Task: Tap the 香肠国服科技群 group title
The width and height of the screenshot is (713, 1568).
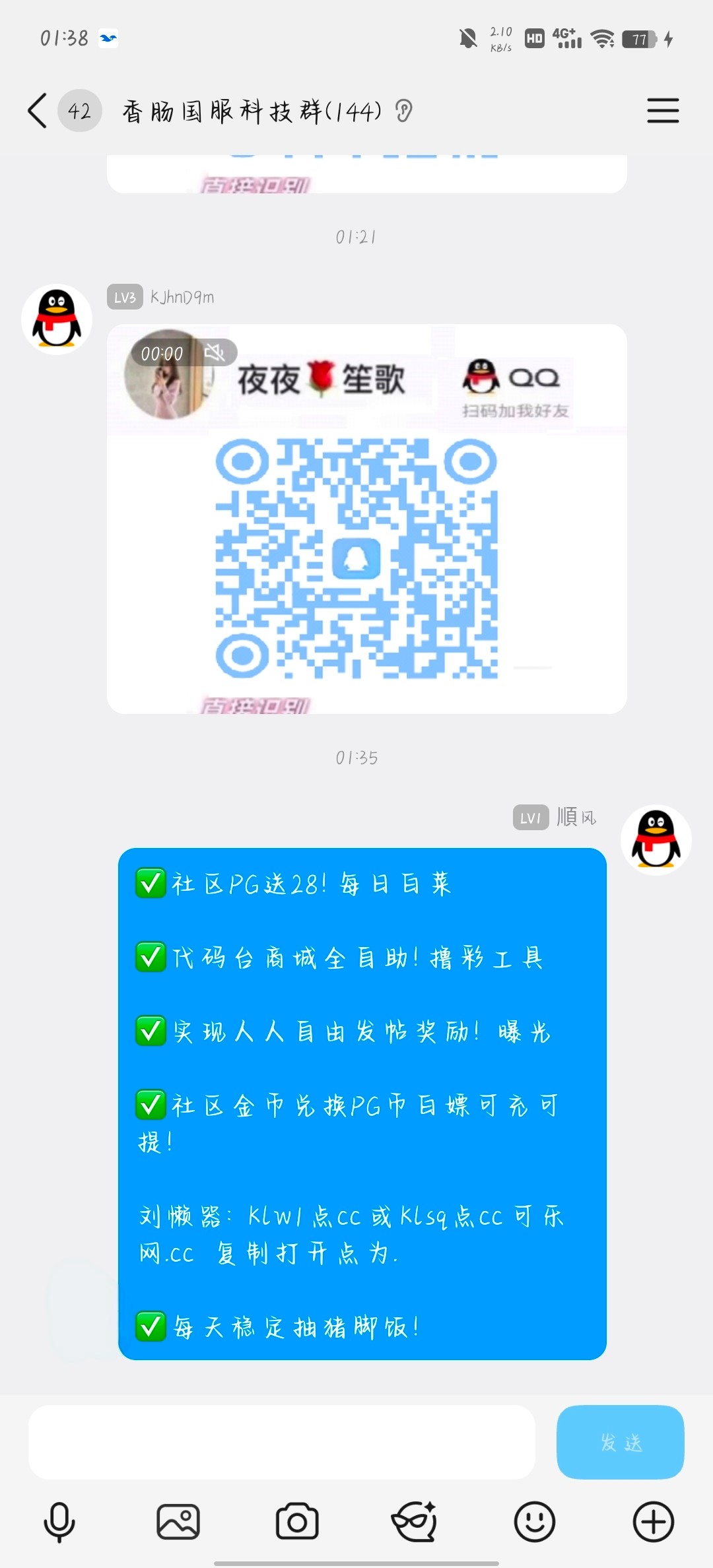Action: pyautogui.click(x=252, y=111)
